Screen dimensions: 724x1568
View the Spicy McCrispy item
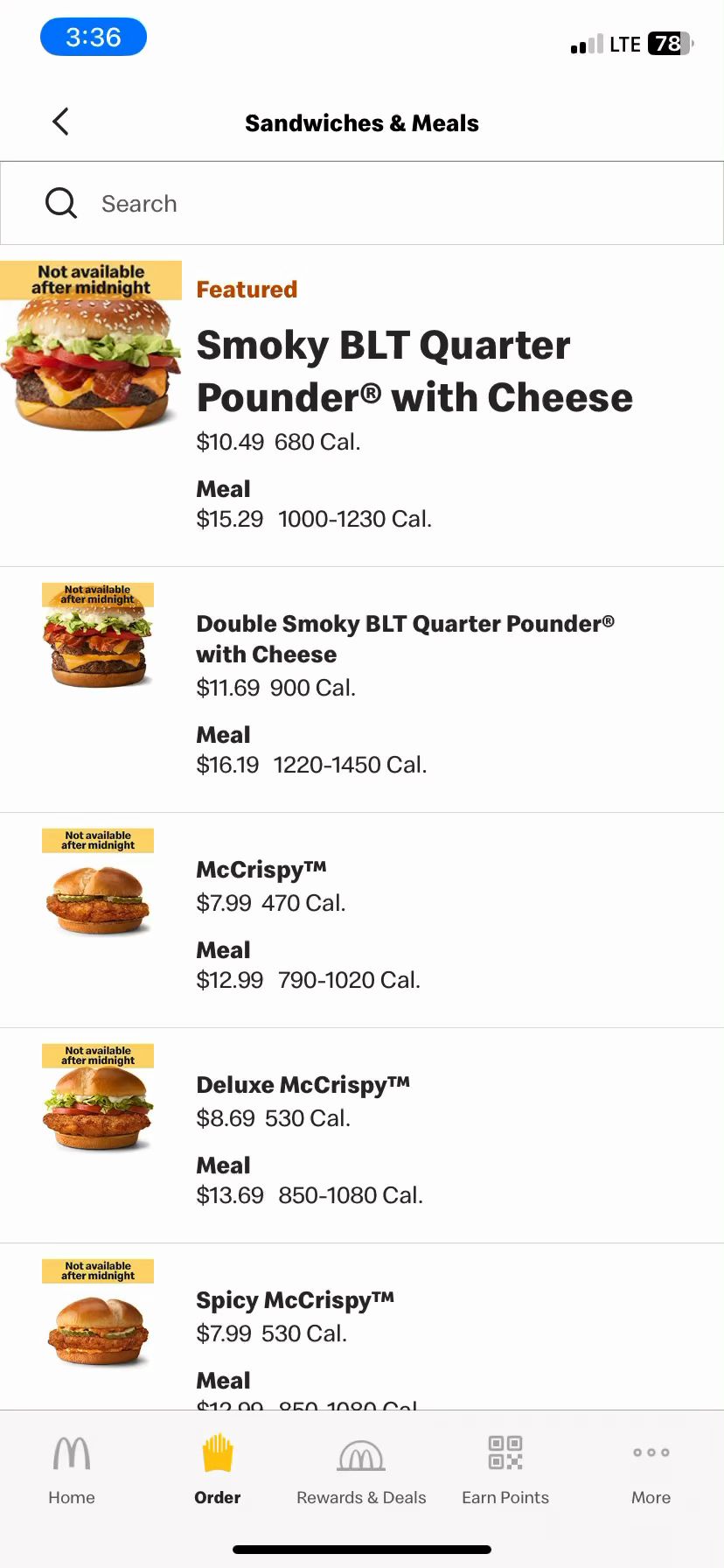point(295,1300)
